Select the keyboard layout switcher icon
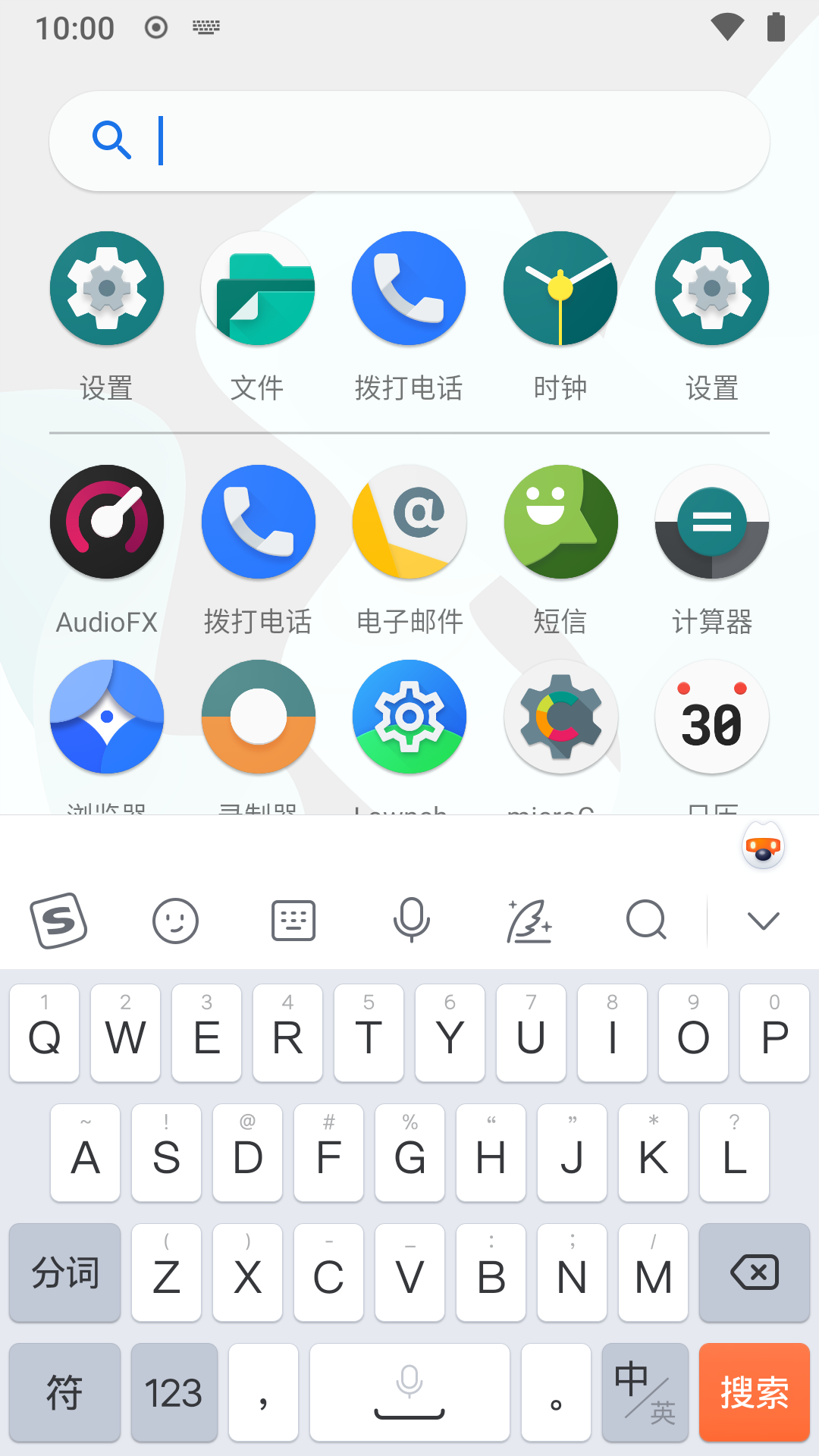 pos(293,921)
